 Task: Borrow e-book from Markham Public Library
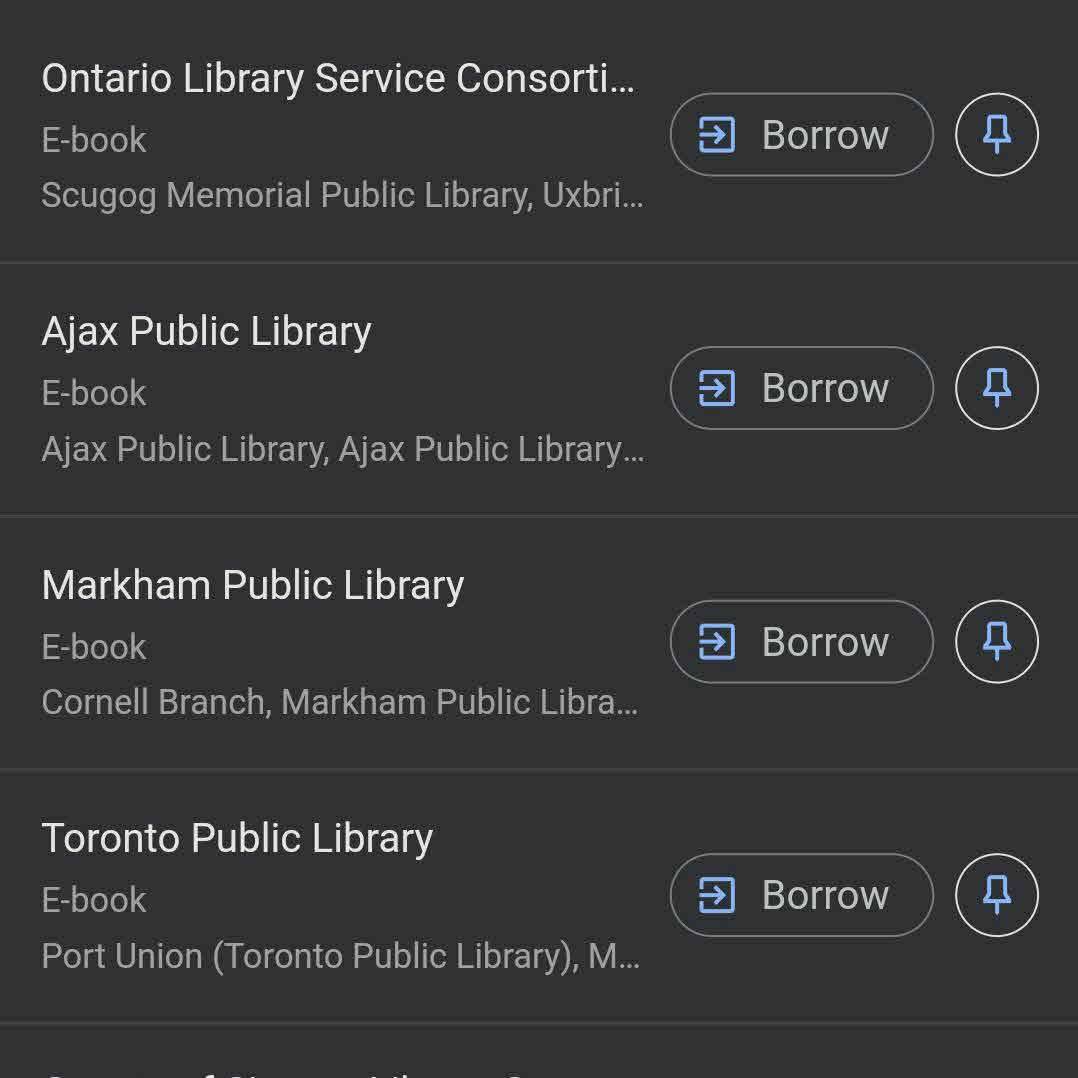[801, 642]
